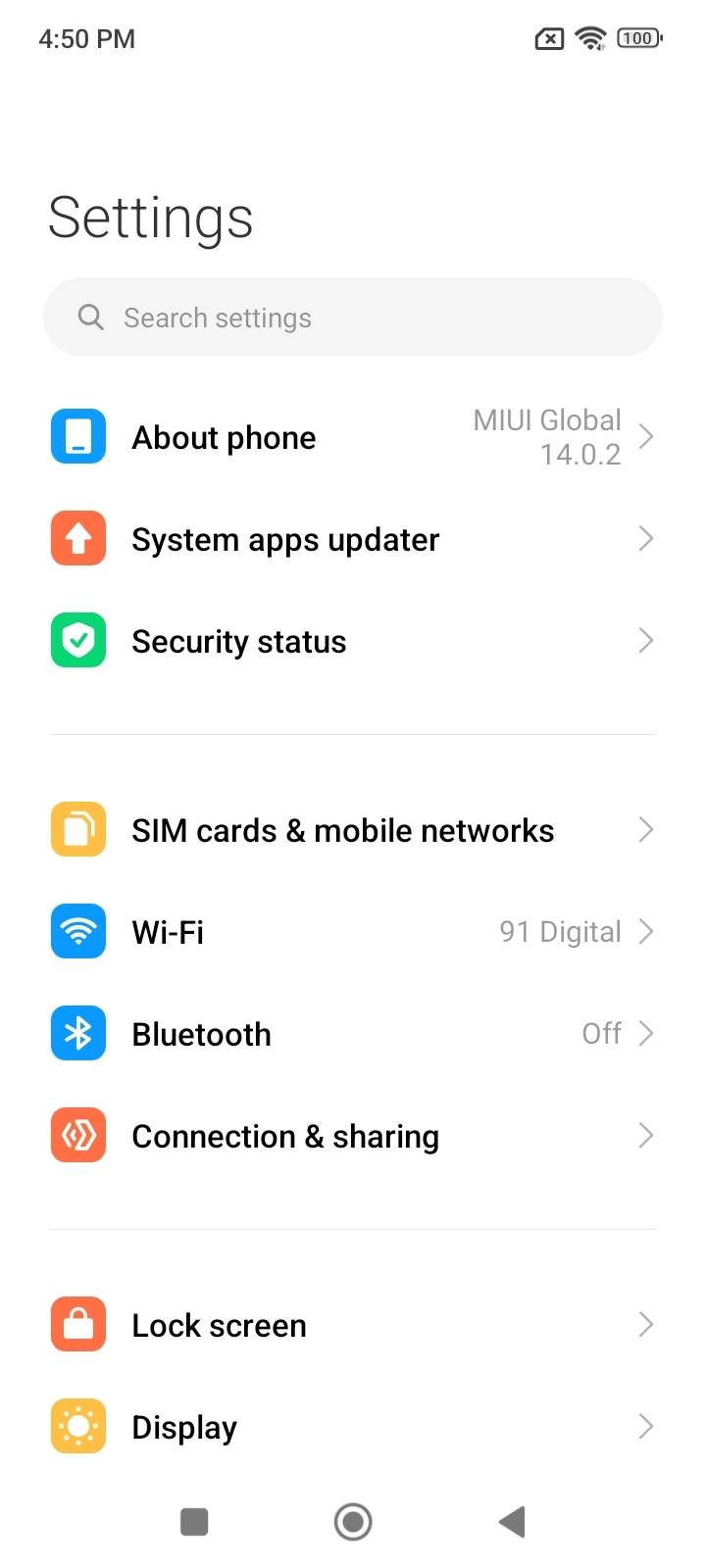
Task: Expand the Bluetooth settings chevron
Action: pos(646,1033)
